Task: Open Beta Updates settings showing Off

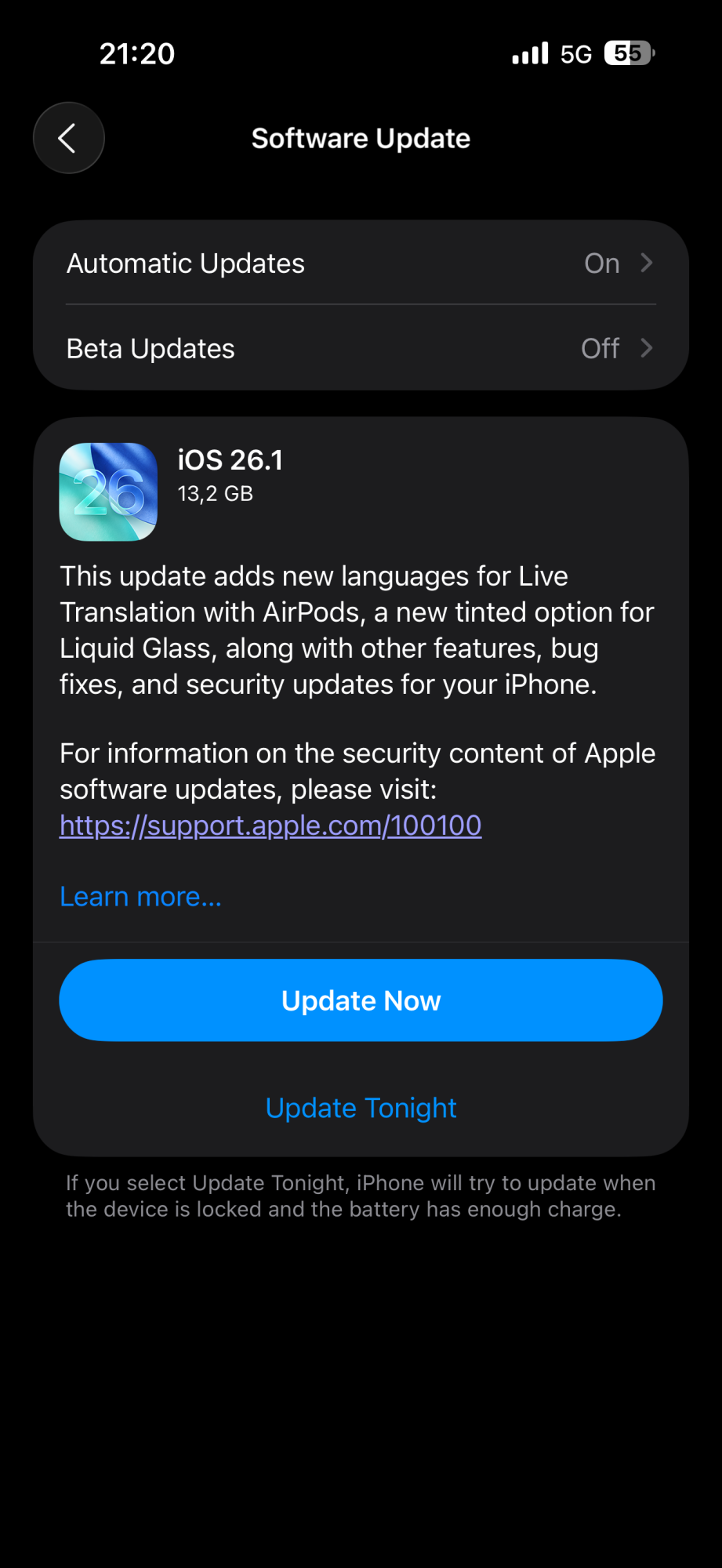Action: 361,348
